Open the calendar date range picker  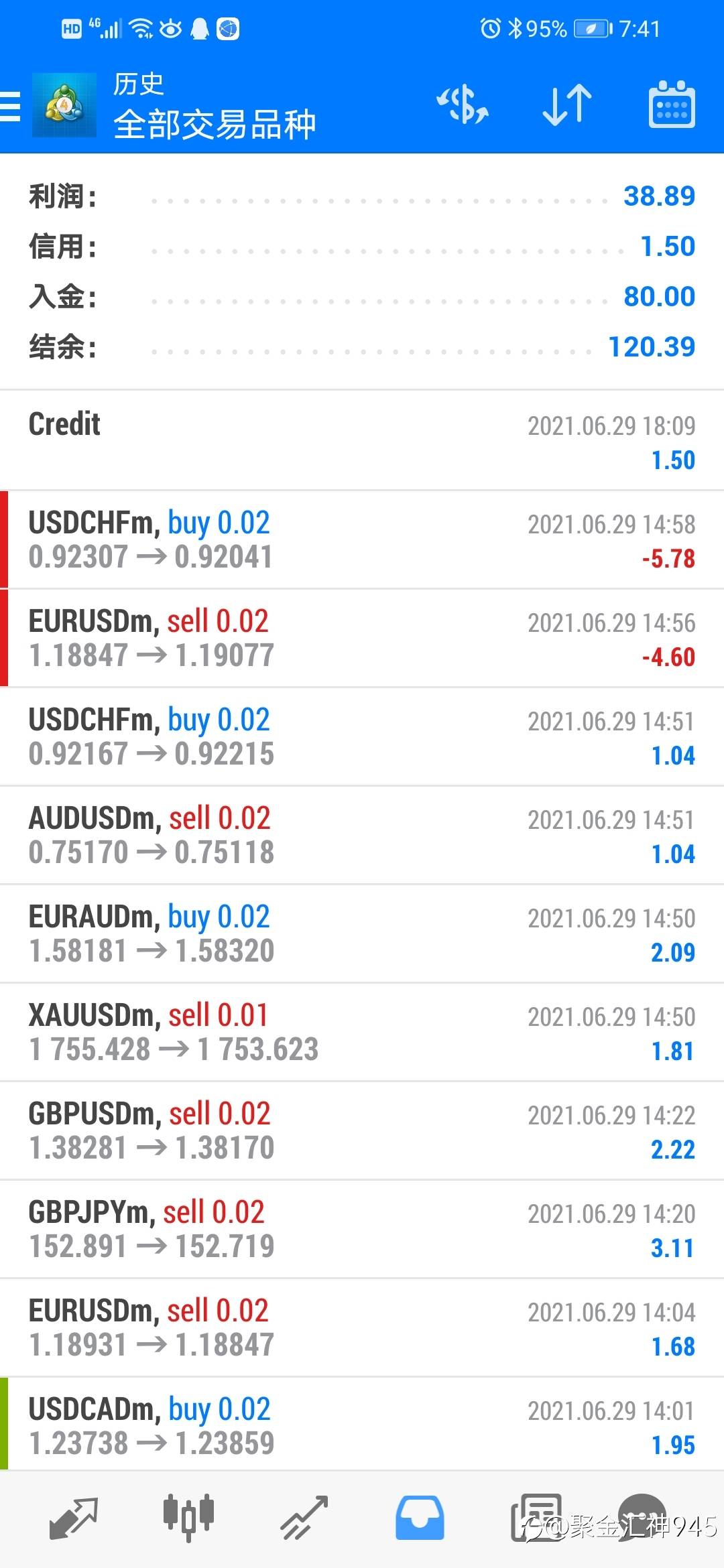(x=672, y=106)
